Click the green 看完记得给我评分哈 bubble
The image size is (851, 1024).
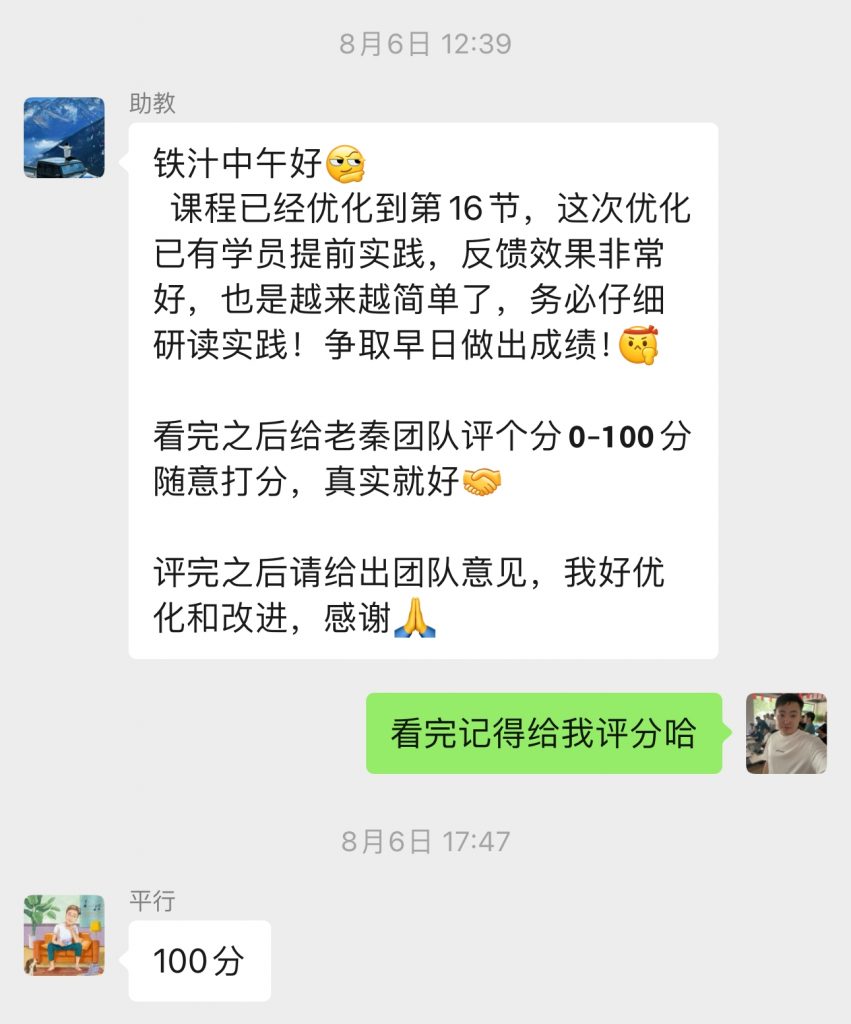coord(548,734)
